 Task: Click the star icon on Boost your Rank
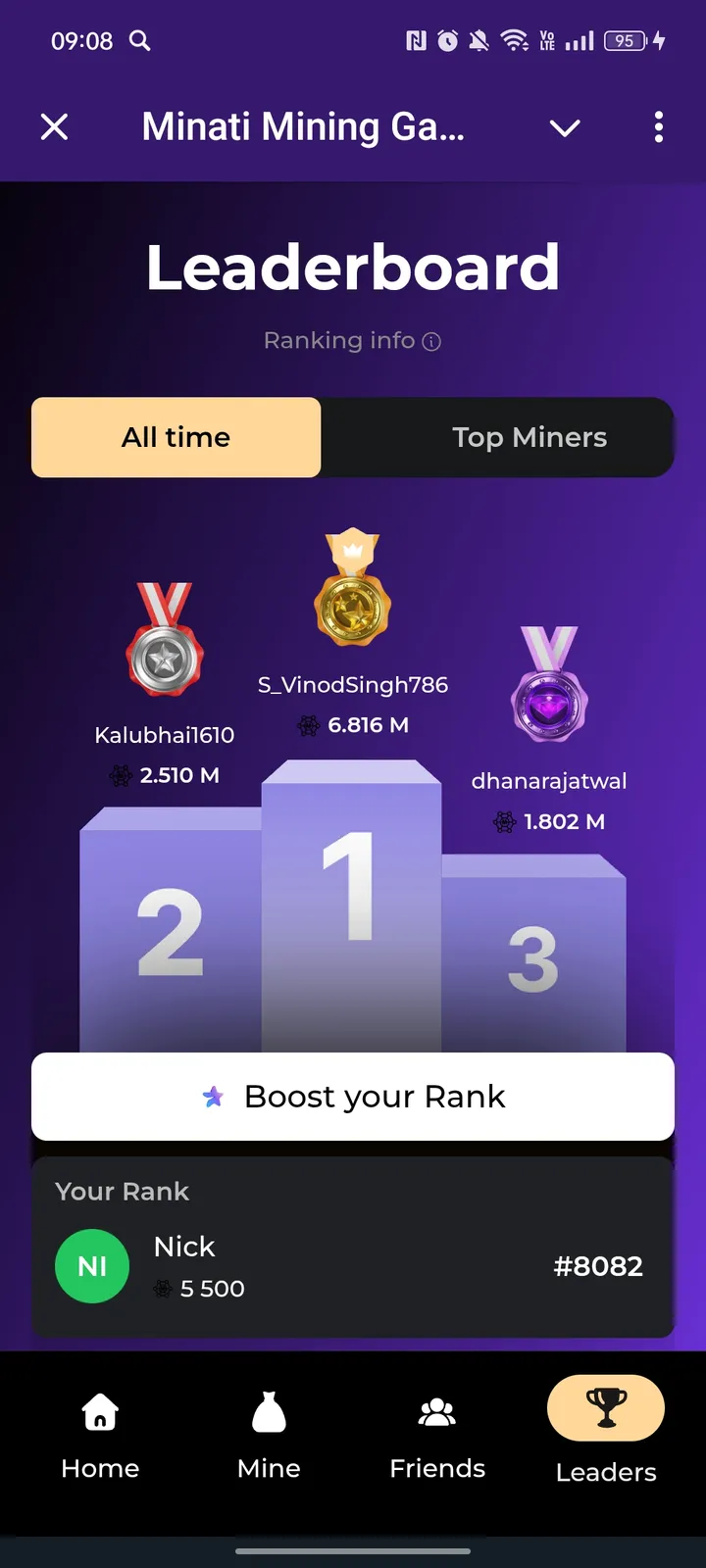212,1097
